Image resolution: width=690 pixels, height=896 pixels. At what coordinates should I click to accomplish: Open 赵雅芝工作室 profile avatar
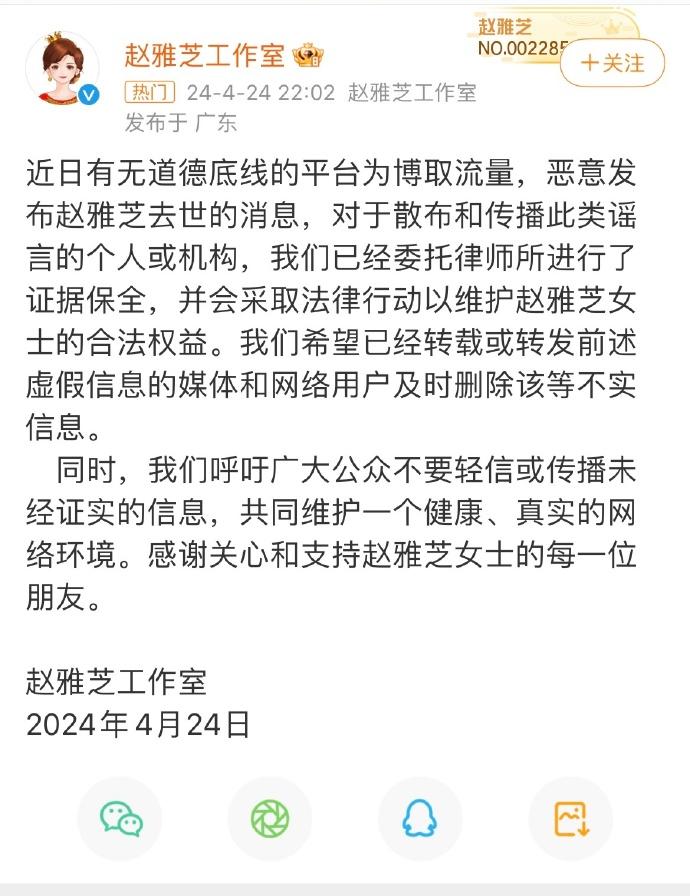[x=62, y=68]
